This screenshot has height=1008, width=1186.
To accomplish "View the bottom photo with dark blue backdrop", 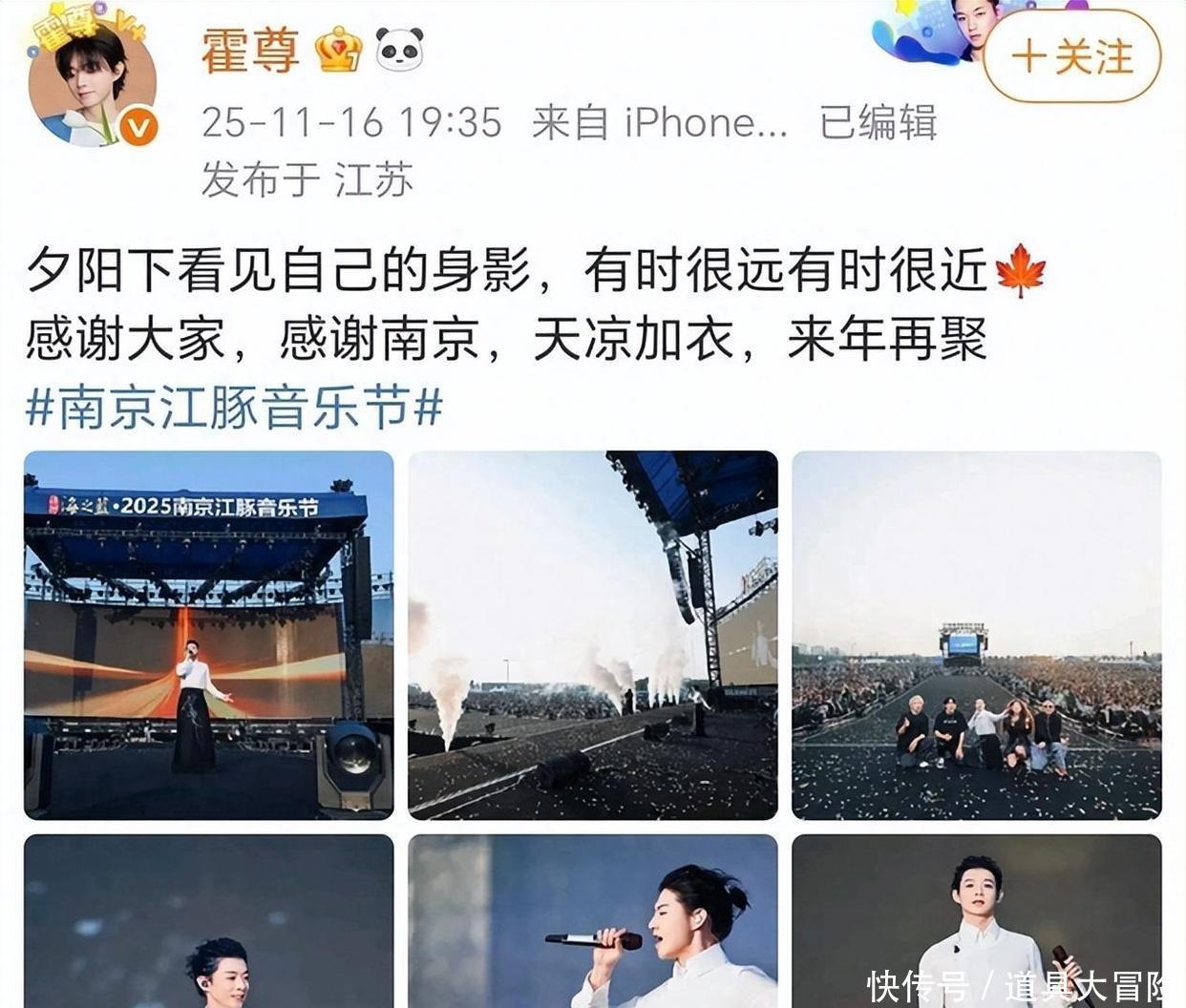I will pyautogui.click(x=208, y=920).
